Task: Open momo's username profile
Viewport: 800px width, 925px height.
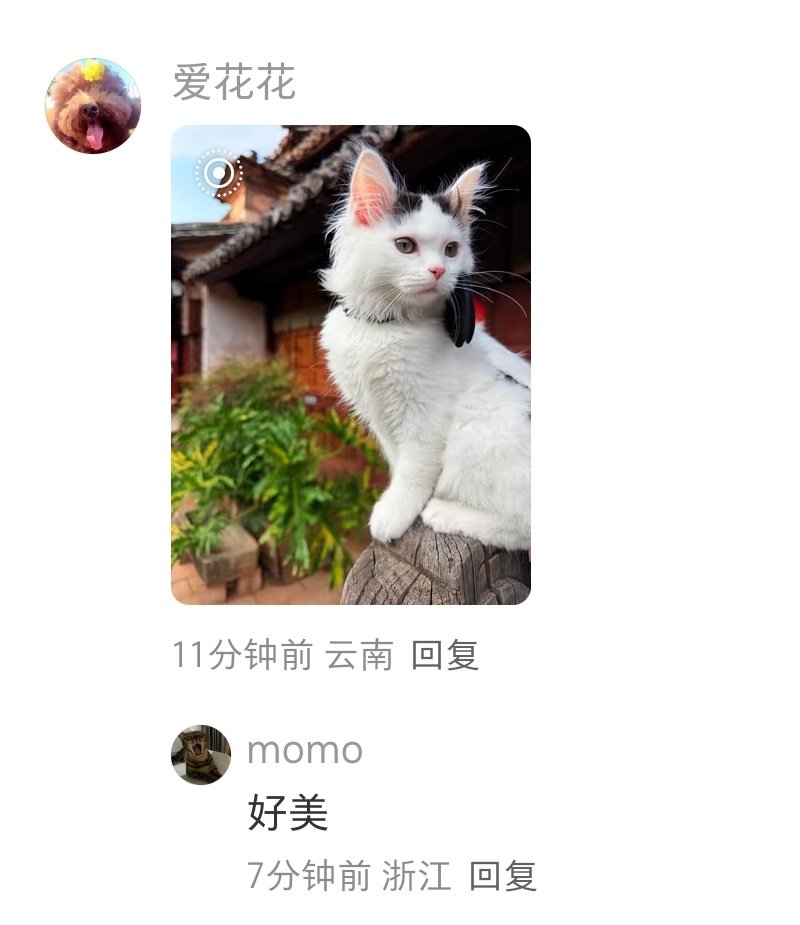Action: tap(304, 750)
